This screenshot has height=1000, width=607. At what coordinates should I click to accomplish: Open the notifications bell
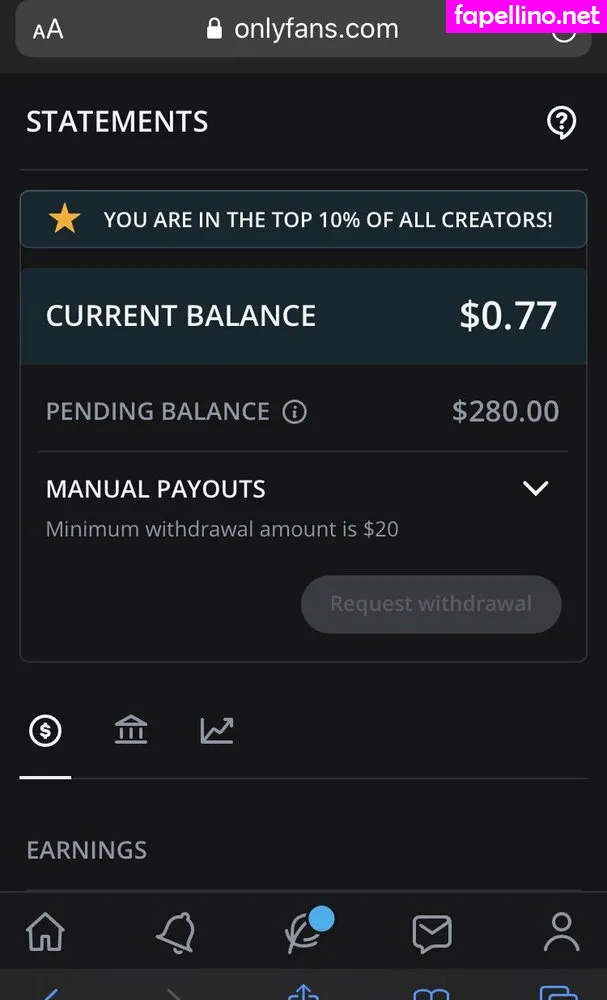(176, 933)
